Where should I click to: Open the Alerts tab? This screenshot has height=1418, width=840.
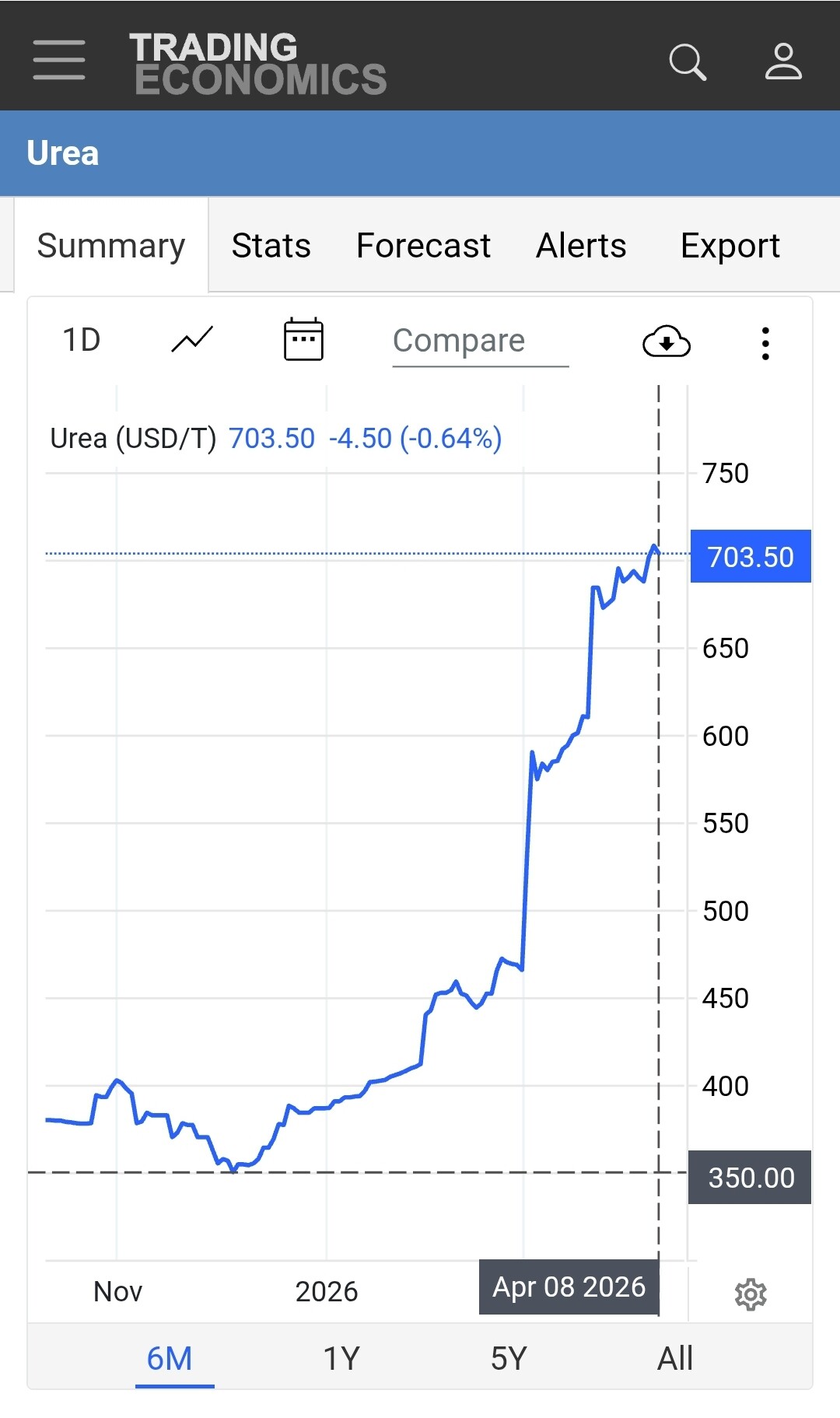pos(581,246)
